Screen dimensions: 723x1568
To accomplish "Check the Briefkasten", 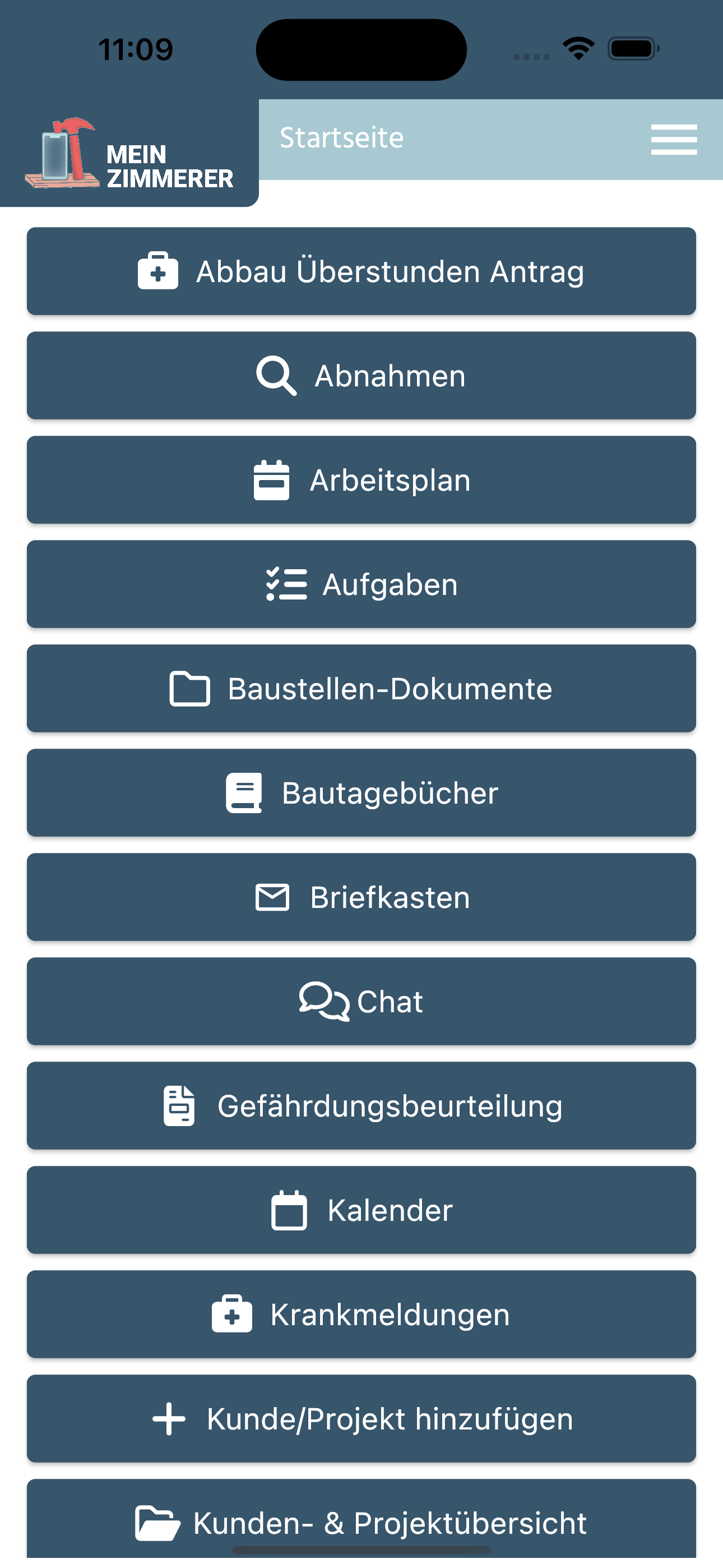I will pyautogui.click(x=361, y=897).
